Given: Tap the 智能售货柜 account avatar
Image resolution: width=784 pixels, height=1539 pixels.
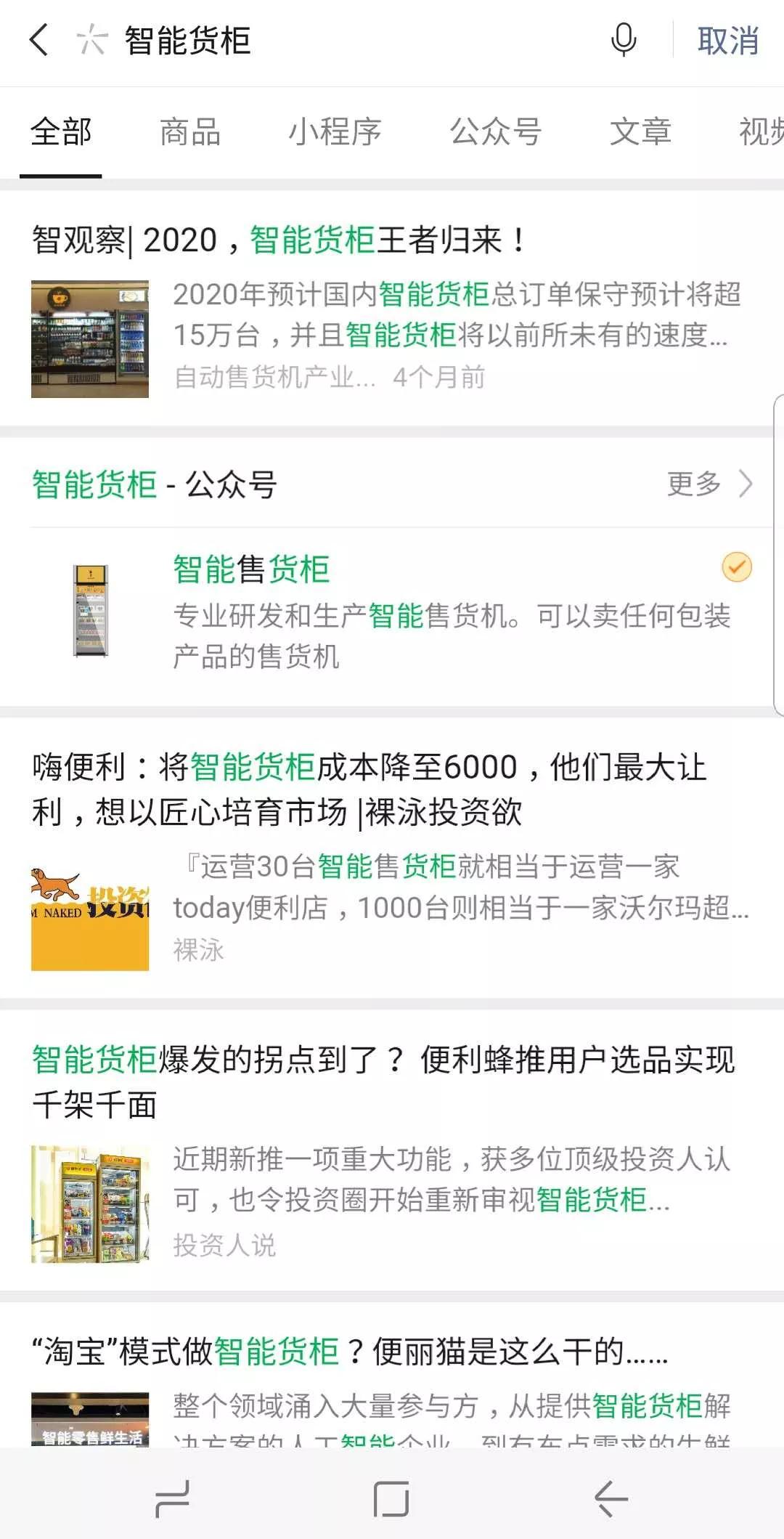Looking at the screenshot, I should (x=90, y=609).
